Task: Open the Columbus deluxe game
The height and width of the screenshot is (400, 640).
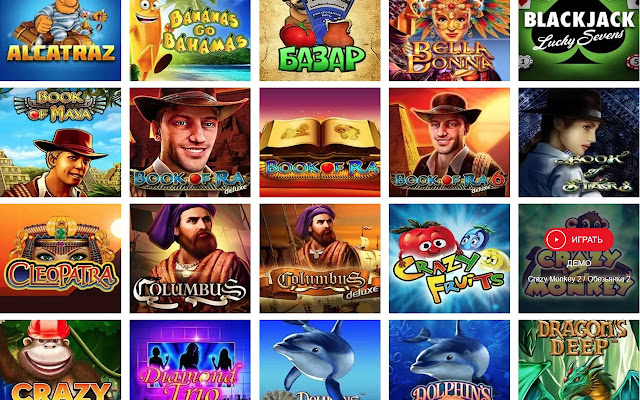Action: coord(319,258)
